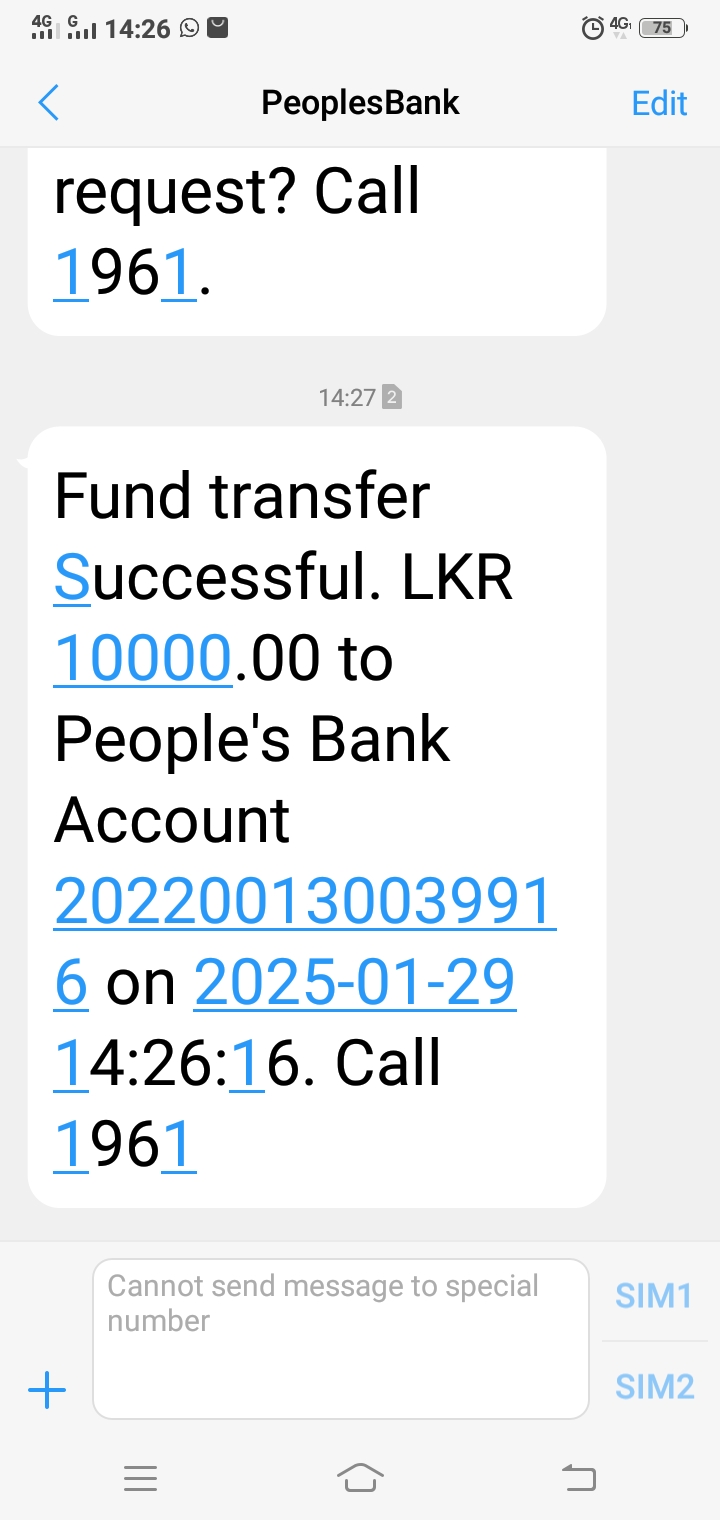Open the linked amount 10000
This screenshot has height=1520, width=720.
(x=143, y=658)
